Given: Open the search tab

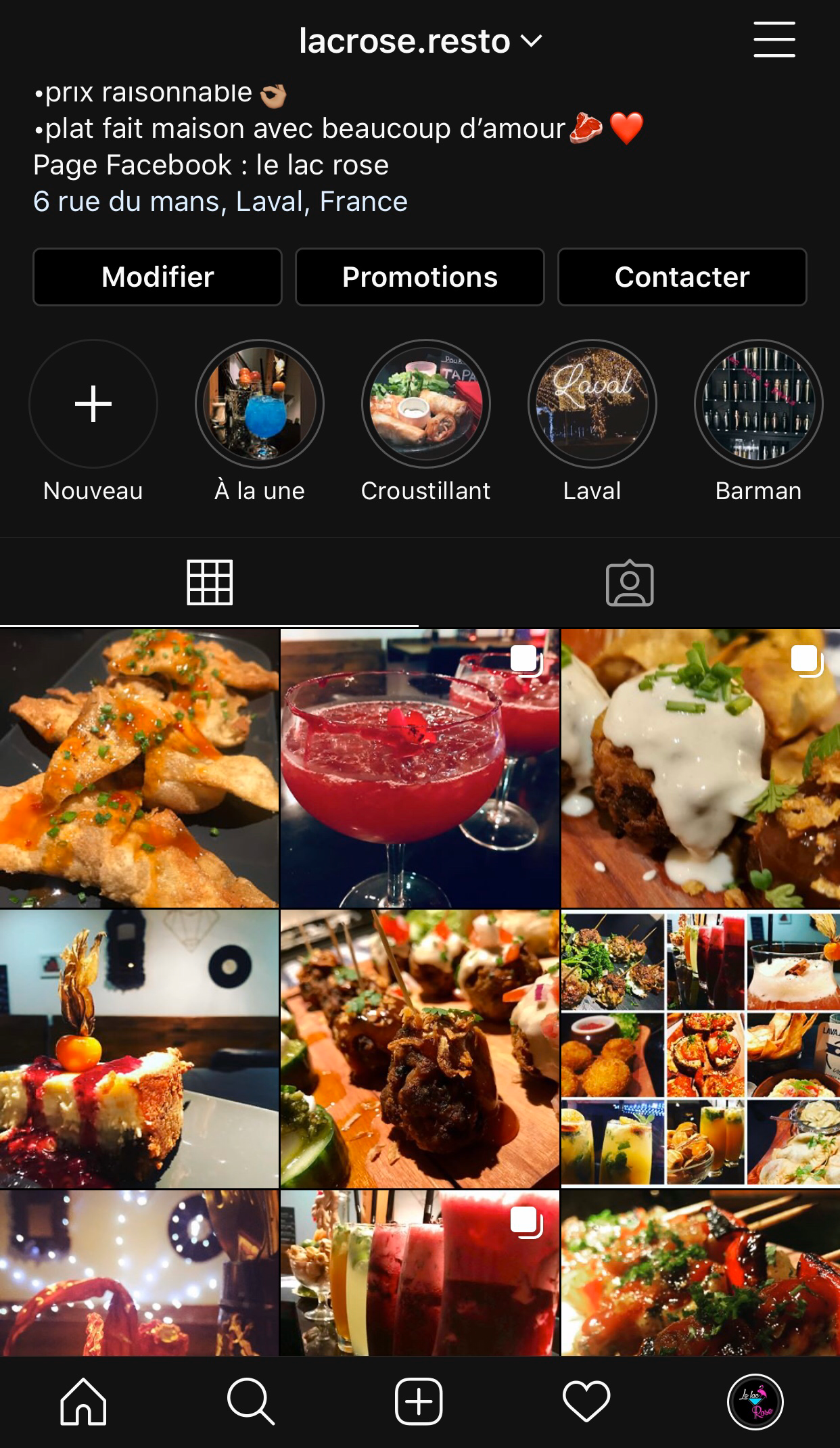Looking at the screenshot, I should pyautogui.click(x=251, y=1401).
